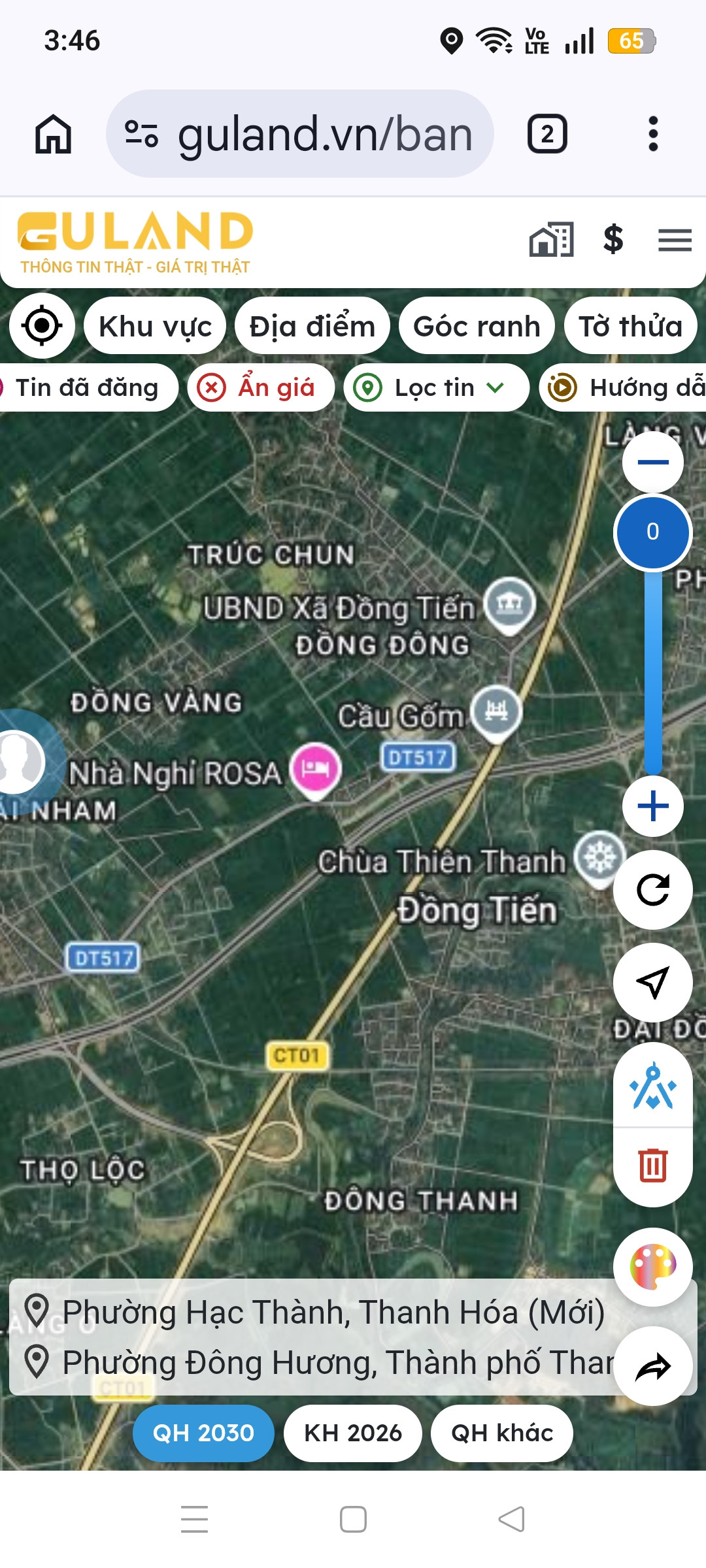Zoom out with the minus button
Image resolution: width=706 pixels, height=1568 pixels.
652,462
